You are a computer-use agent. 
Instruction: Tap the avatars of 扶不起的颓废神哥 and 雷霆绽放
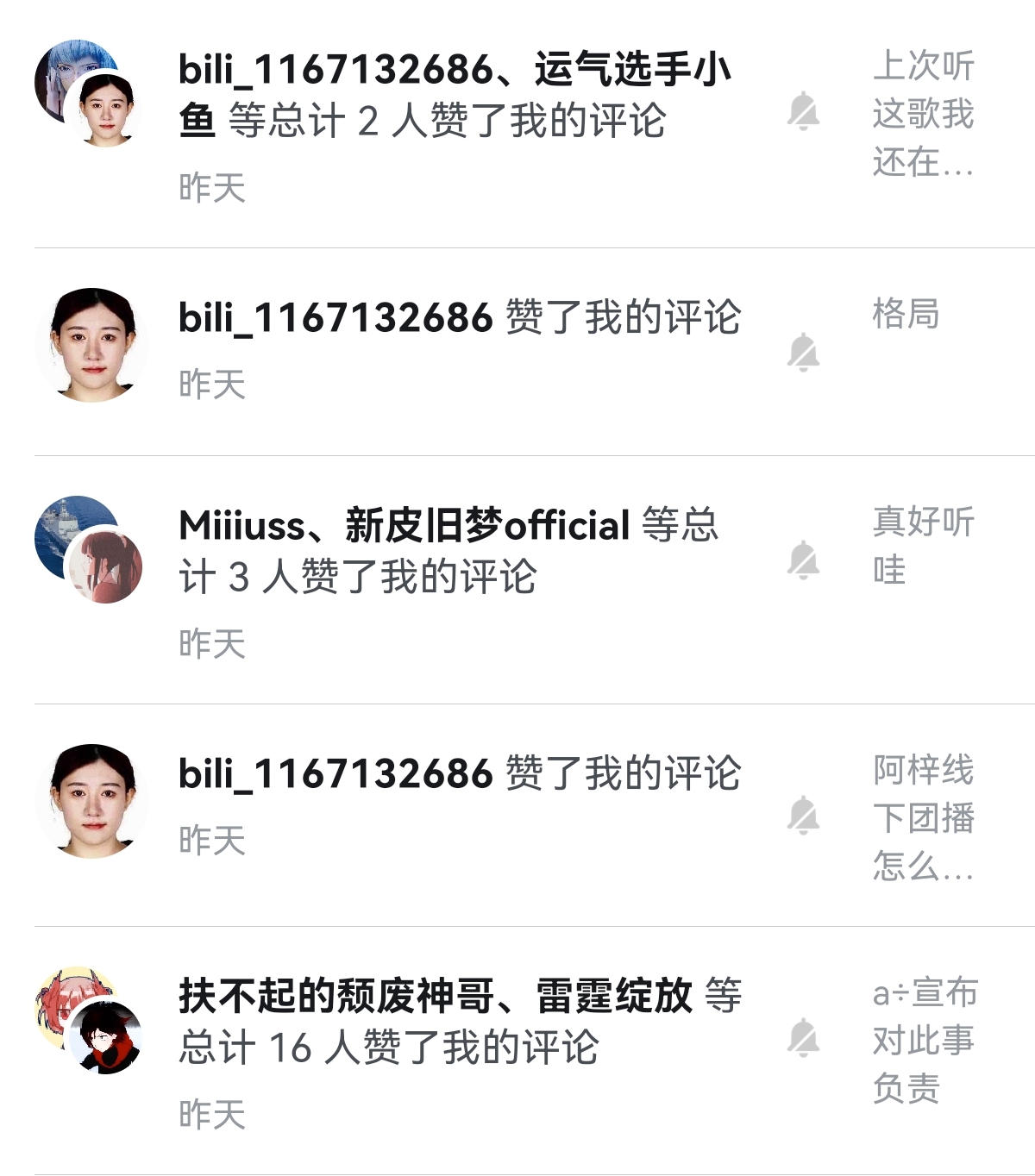pyautogui.click(x=89, y=1020)
